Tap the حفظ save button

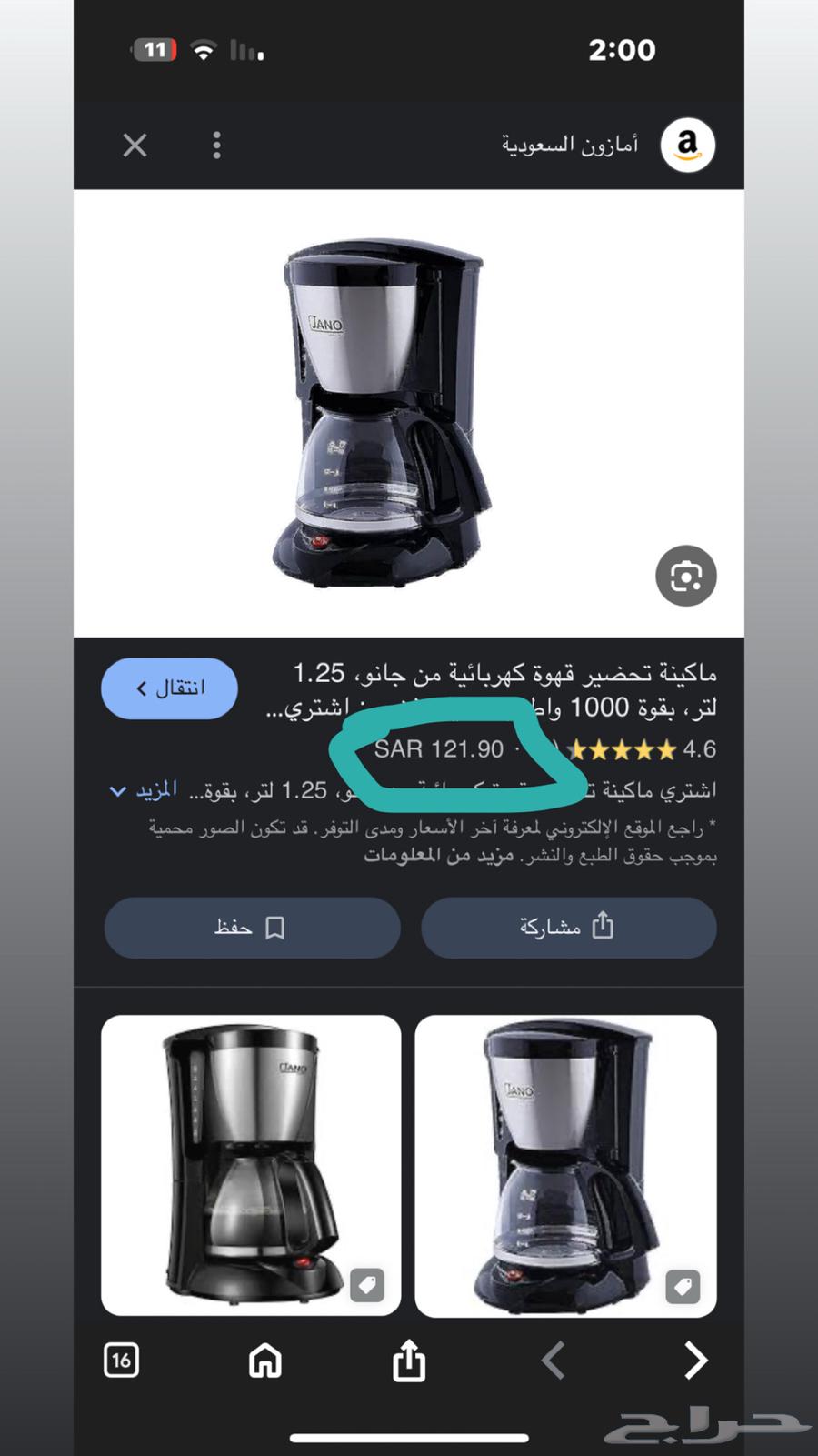pos(252,927)
